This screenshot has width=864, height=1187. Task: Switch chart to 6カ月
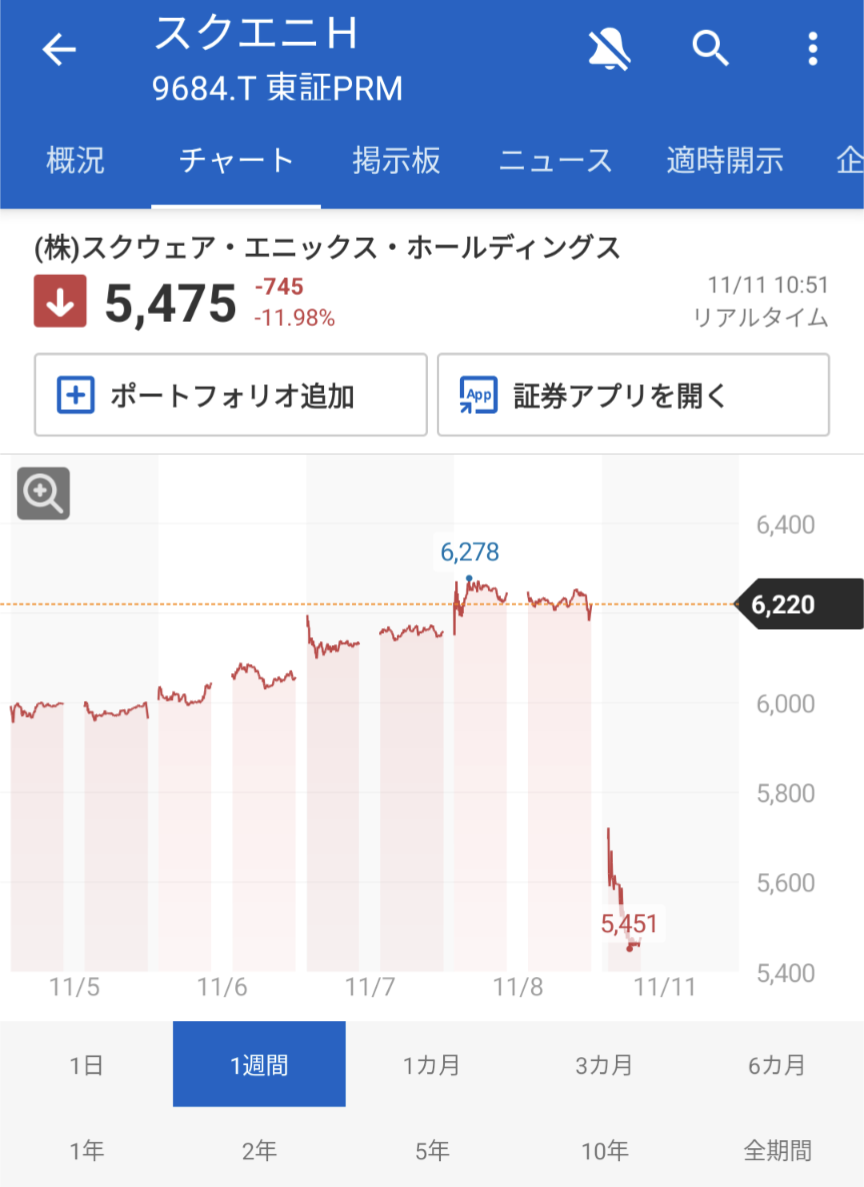(x=777, y=1065)
